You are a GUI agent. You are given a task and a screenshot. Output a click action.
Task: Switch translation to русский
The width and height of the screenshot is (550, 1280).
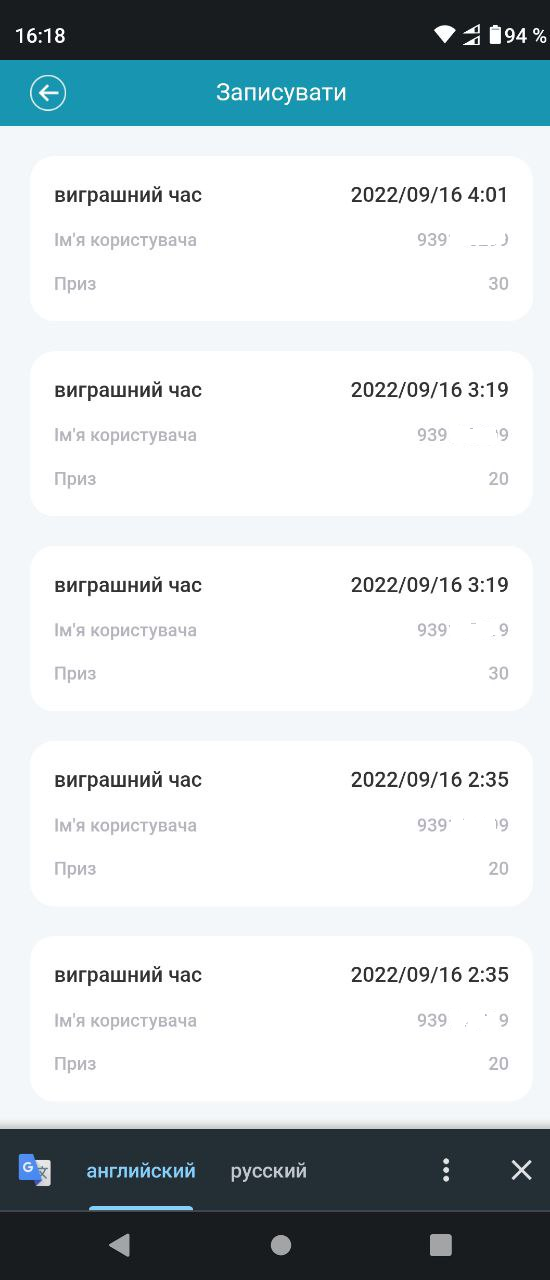[x=268, y=1170]
